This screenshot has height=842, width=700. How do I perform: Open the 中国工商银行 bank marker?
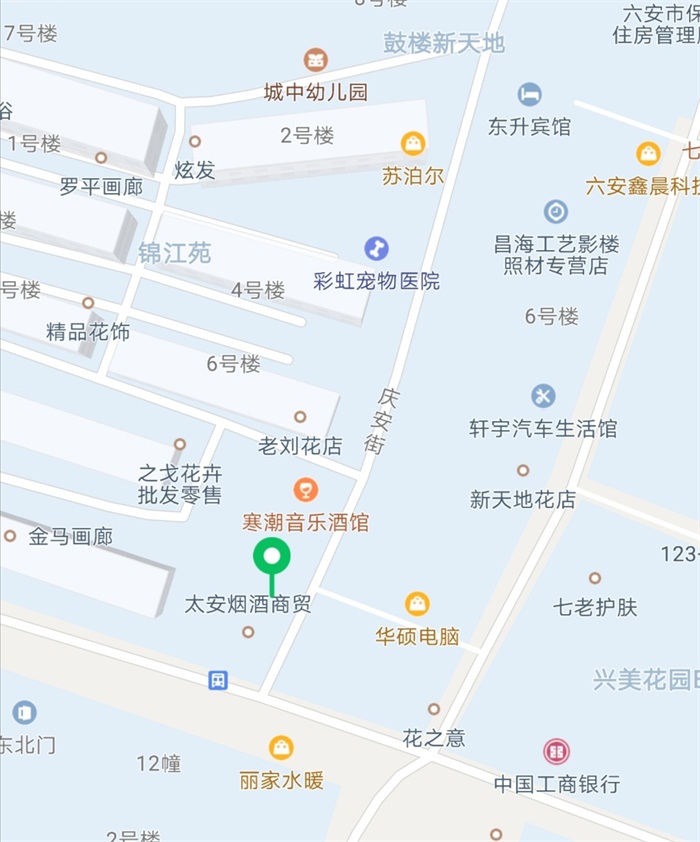pos(556,751)
